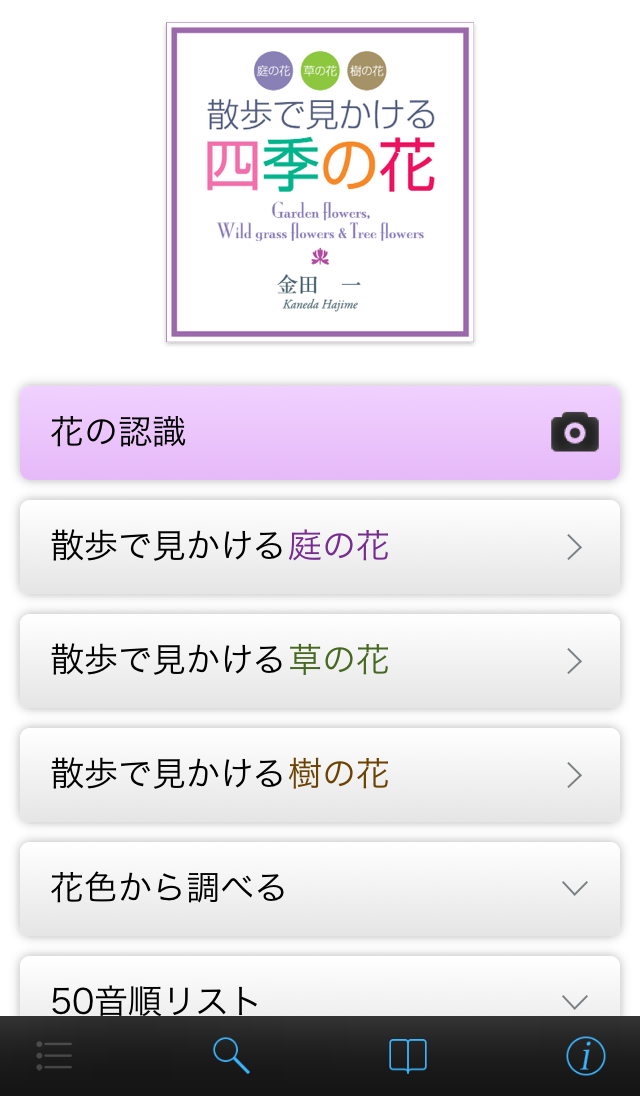Screen dimensions: 640x1096
Task: Open 散歩で見かける樹の花 list
Action: click(320, 775)
